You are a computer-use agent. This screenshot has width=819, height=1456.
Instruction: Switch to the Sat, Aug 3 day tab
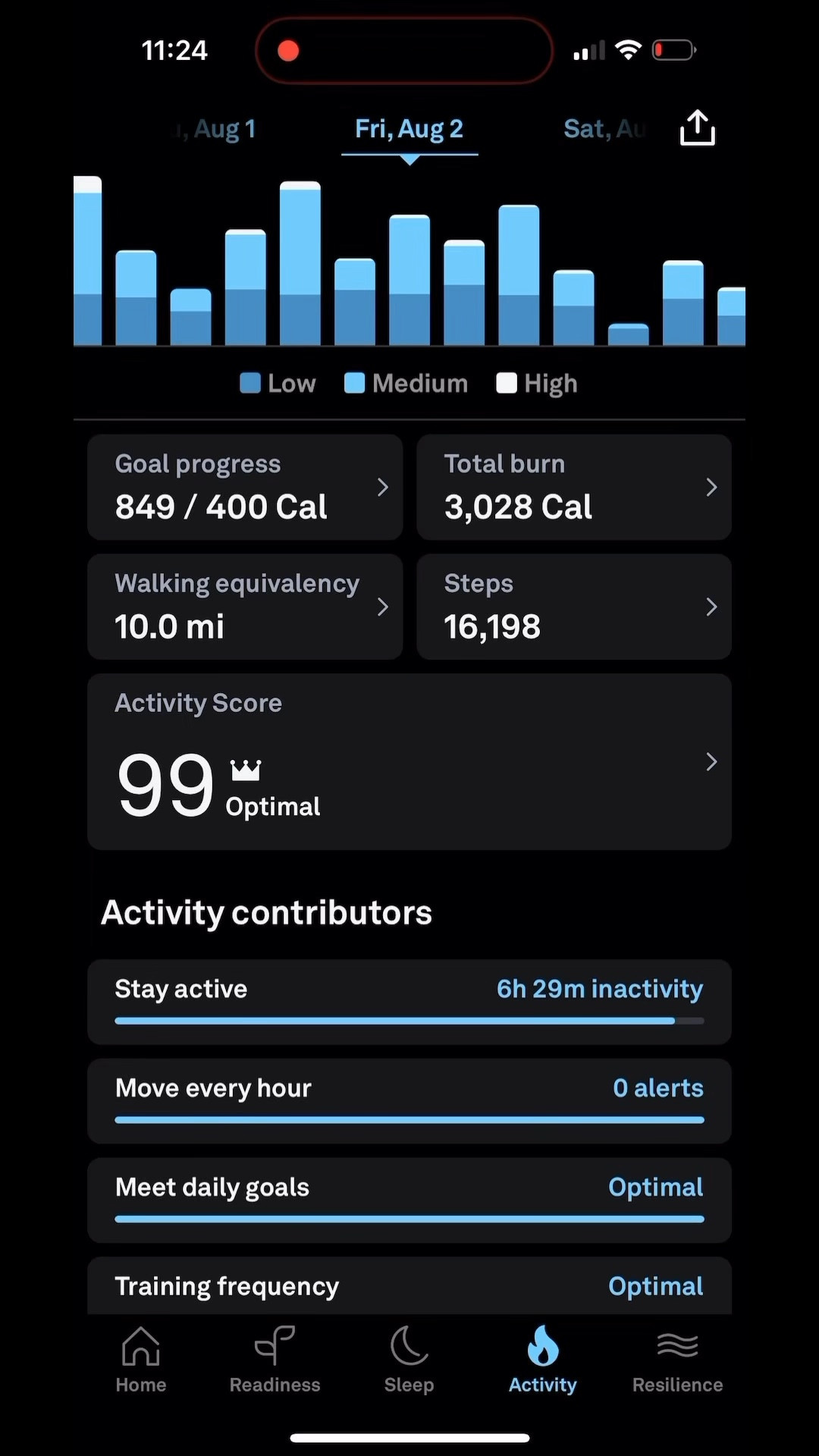click(x=603, y=128)
